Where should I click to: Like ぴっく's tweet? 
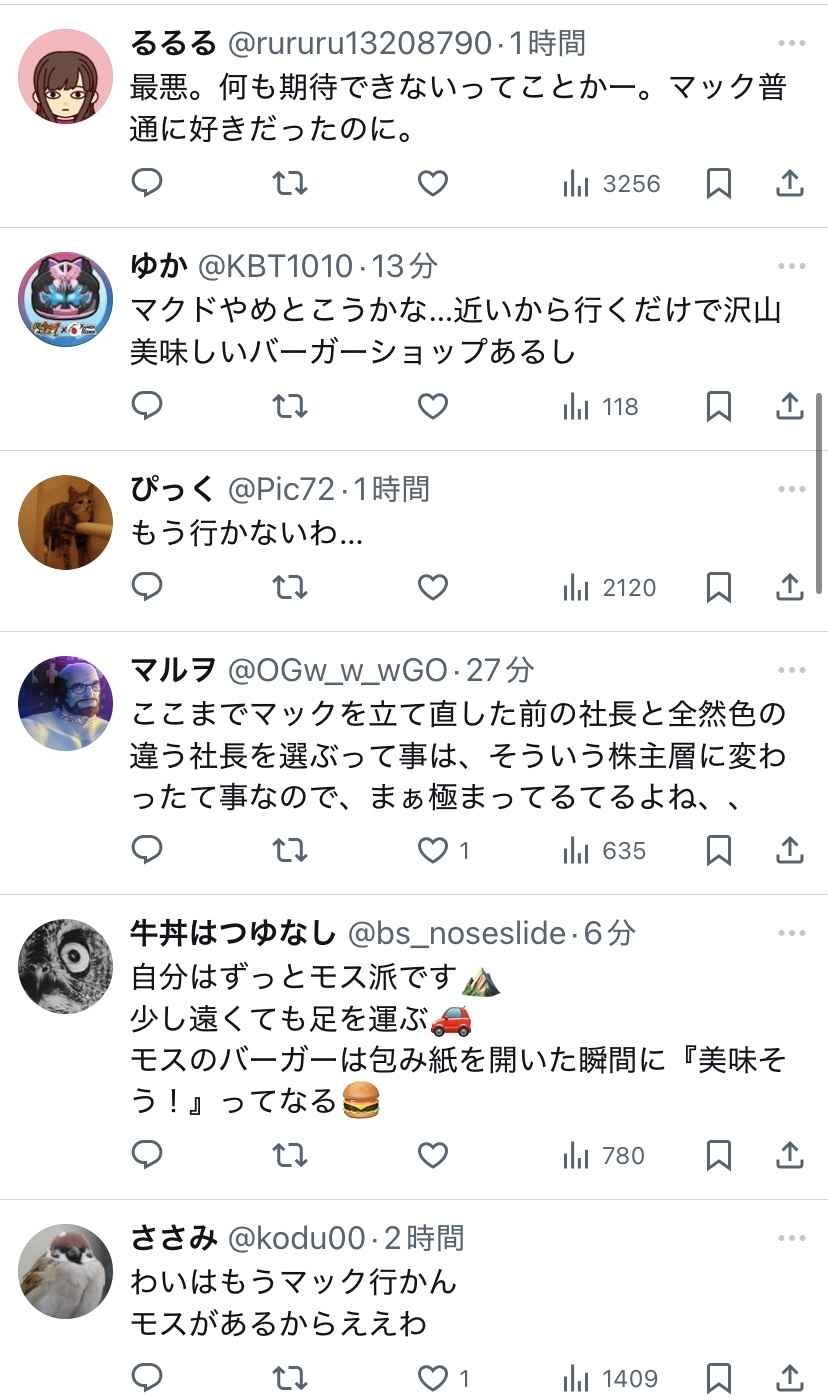[x=432, y=587]
